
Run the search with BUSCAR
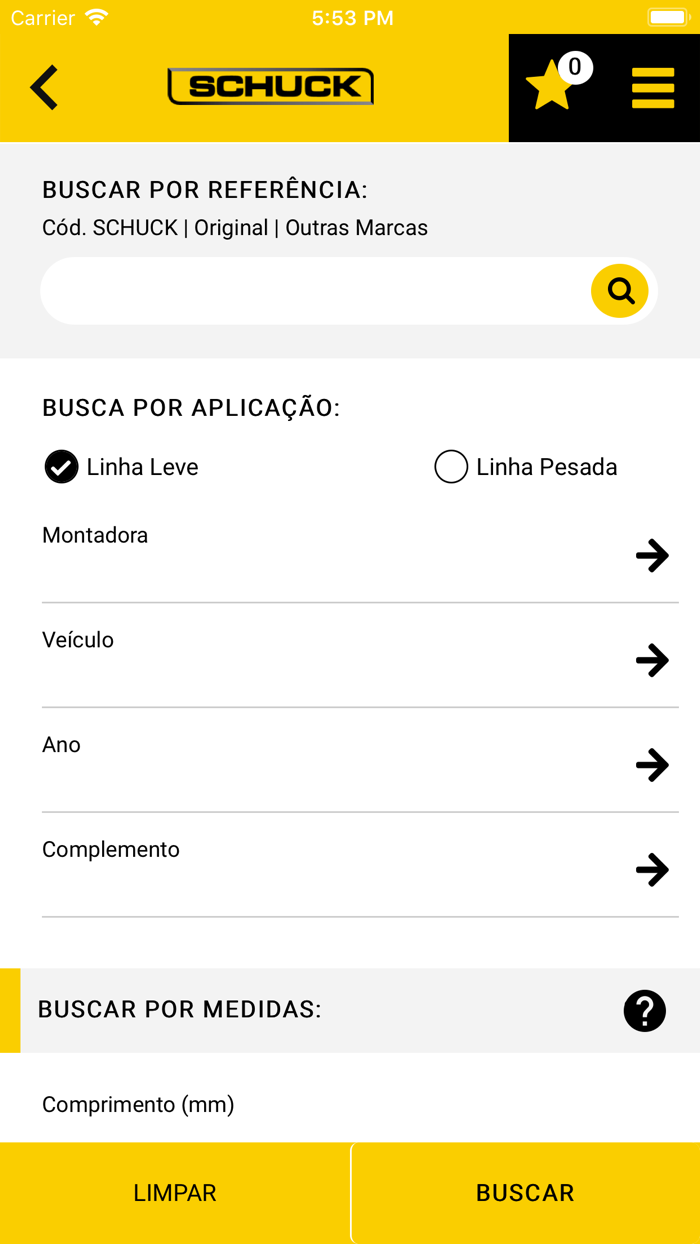coord(526,1193)
